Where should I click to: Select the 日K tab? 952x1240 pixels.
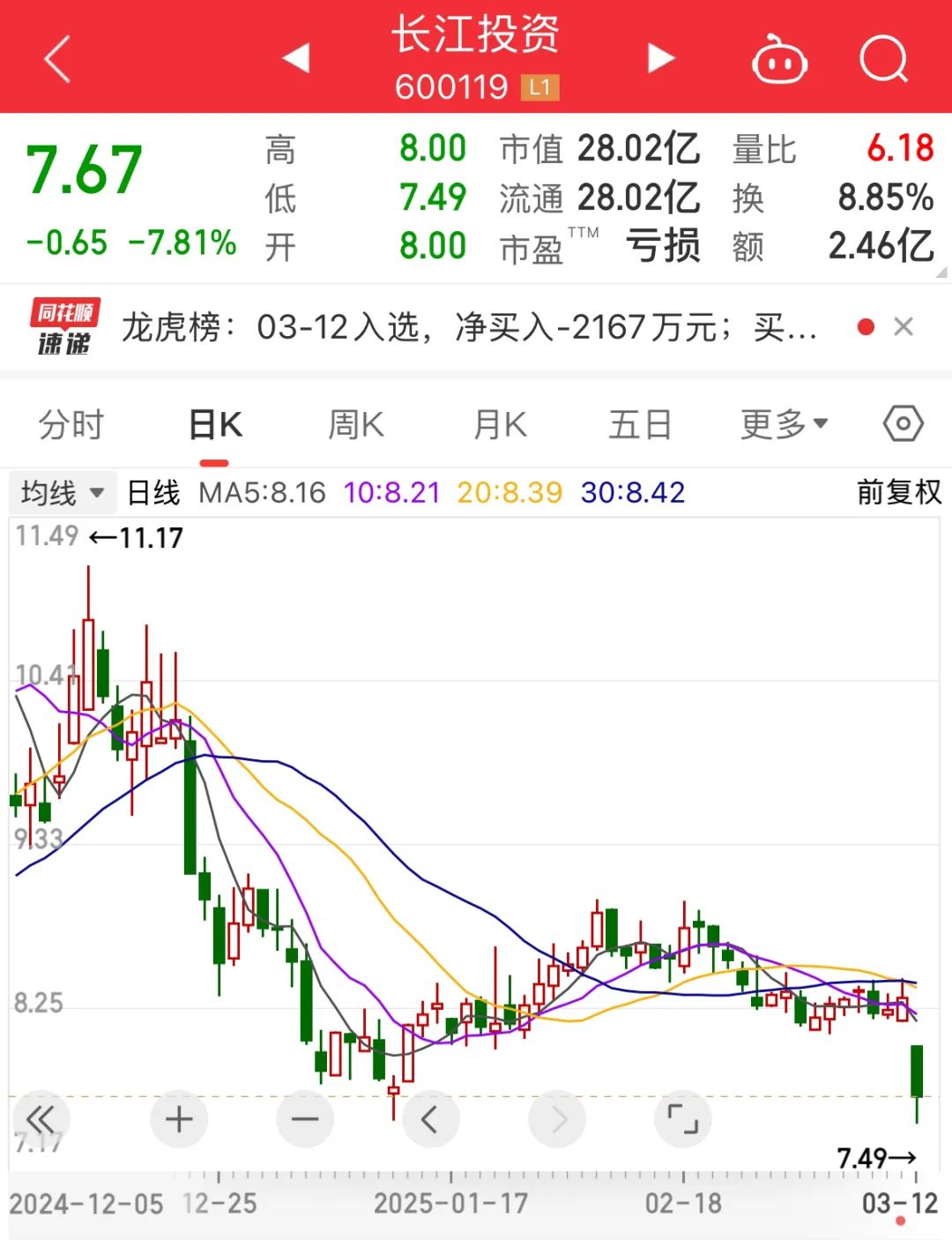(x=214, y=425)
